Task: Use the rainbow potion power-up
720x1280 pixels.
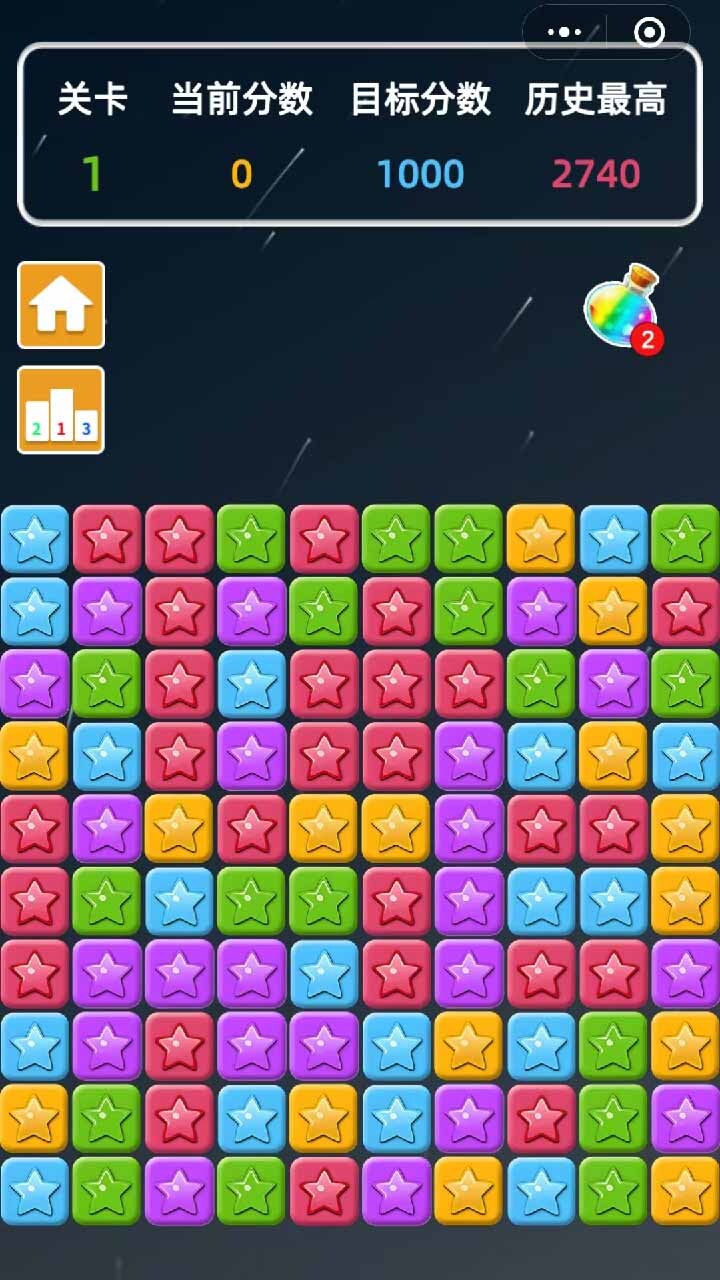Action: pyautogui.click(x=622, y=308)
